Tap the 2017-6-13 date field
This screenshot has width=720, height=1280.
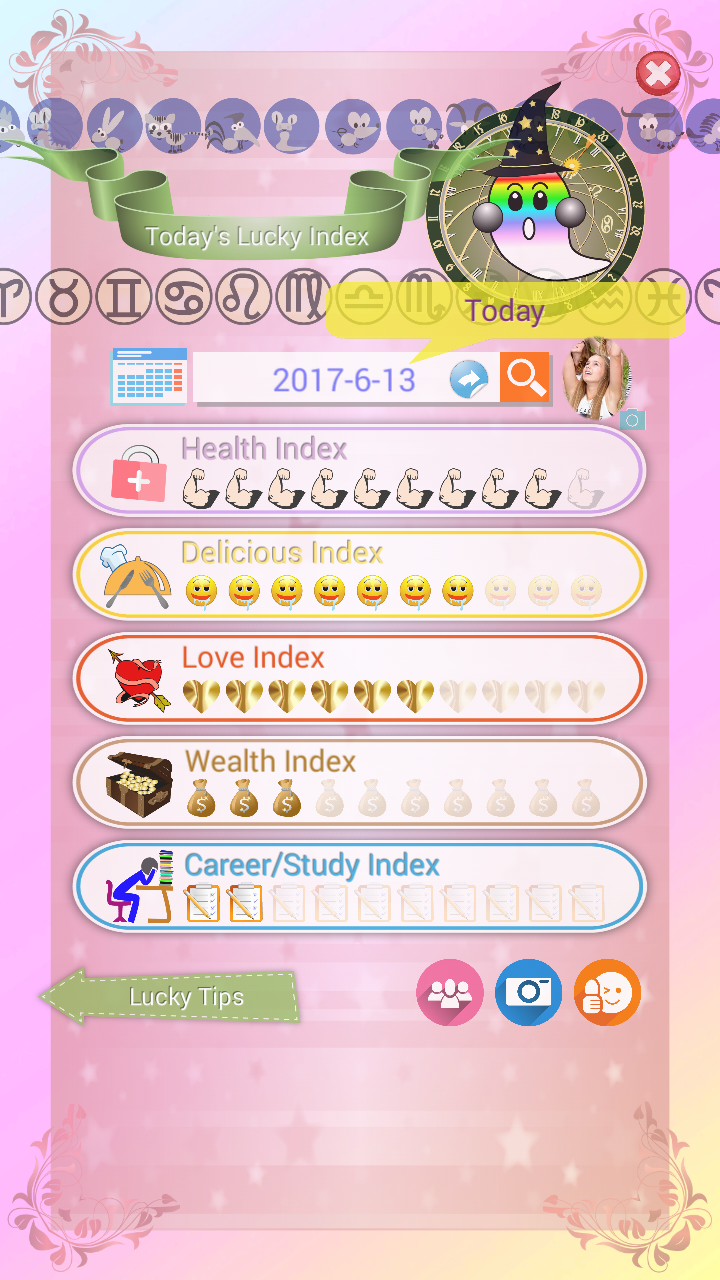pos(343,380)
